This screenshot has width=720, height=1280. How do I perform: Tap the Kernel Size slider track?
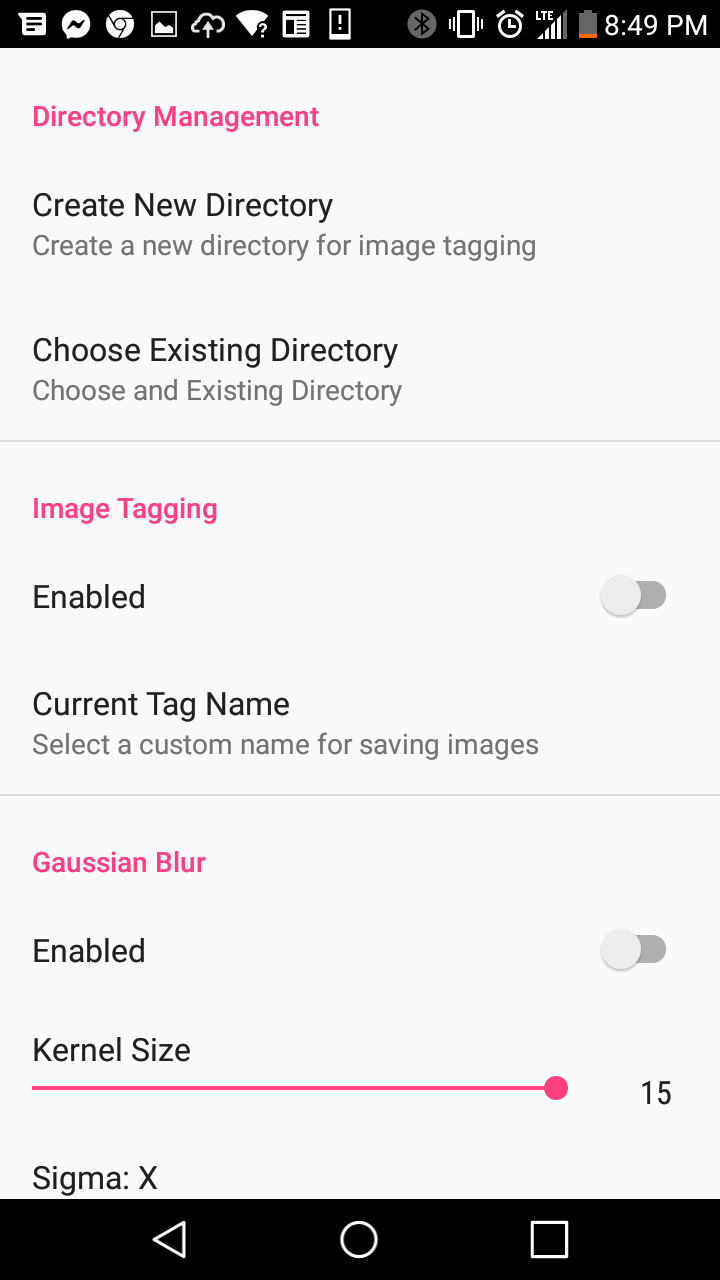[300, 1088]
